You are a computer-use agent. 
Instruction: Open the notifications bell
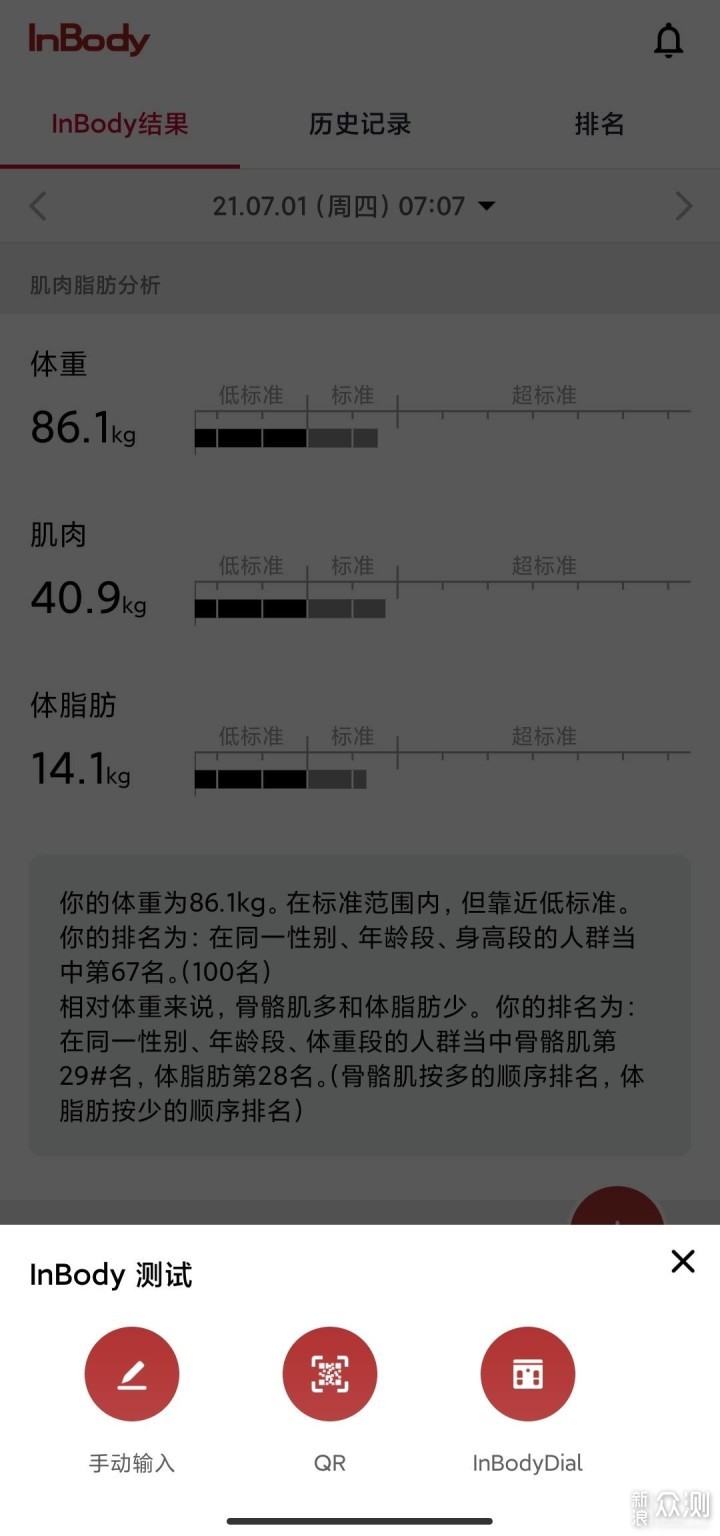[x=668, y=41]
